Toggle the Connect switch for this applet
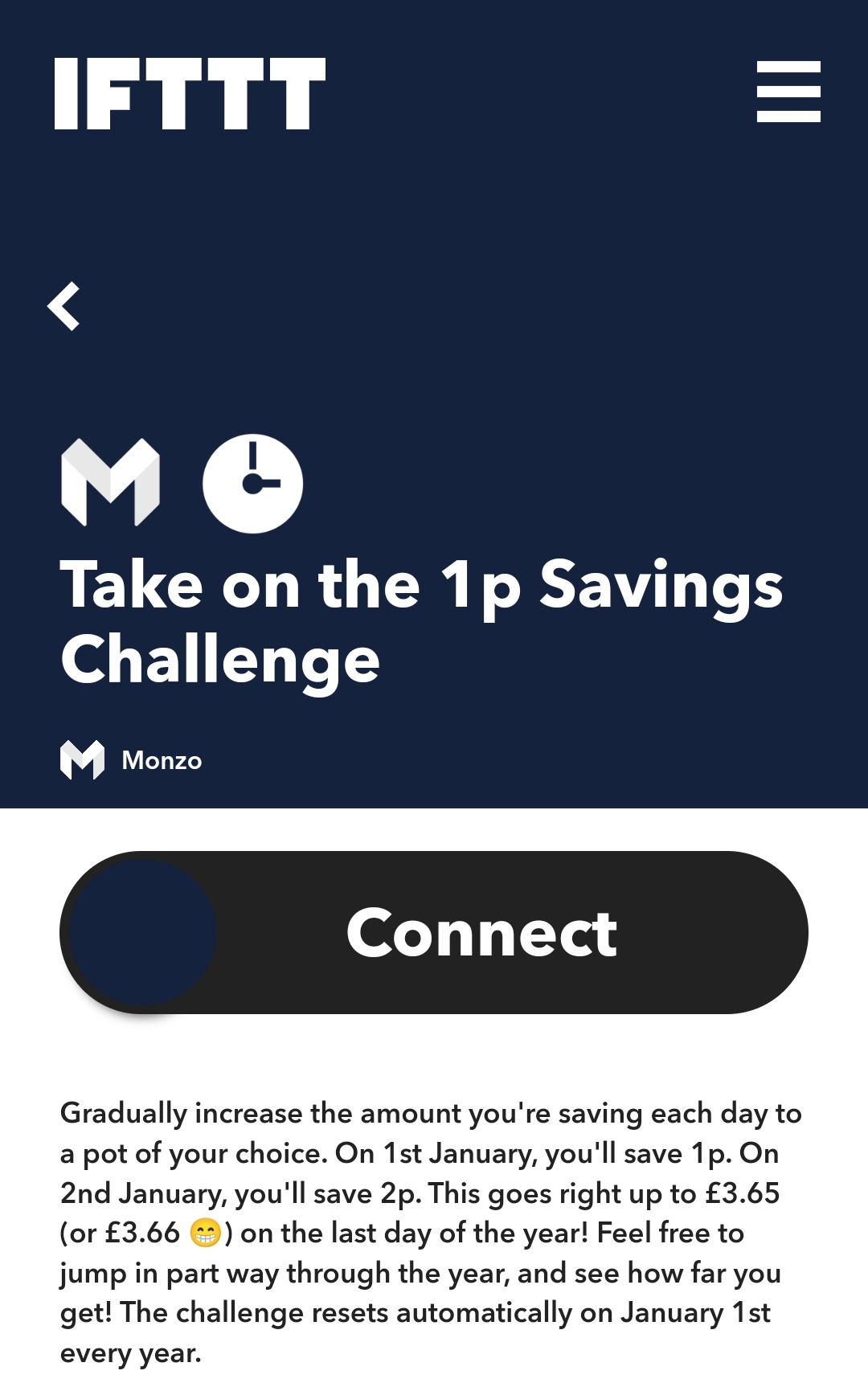868x1383 pixels. (x=434, y=932)
